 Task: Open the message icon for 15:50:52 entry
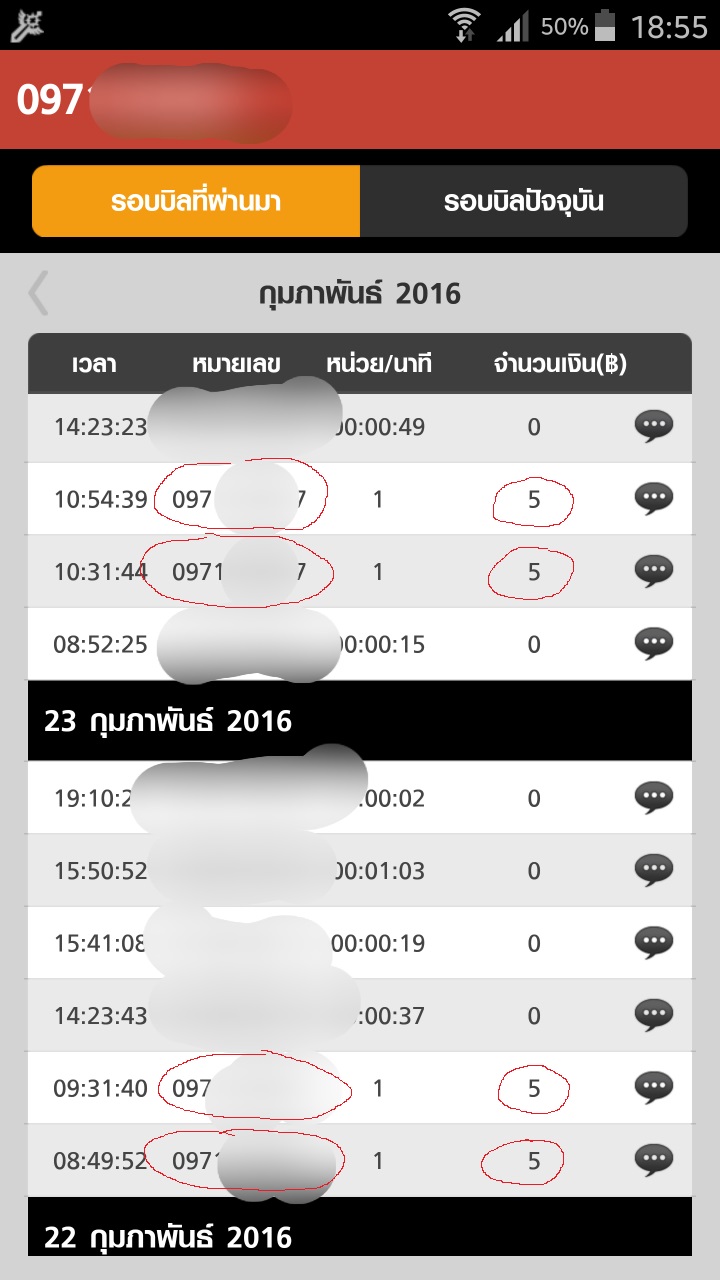tap(654, 870)
